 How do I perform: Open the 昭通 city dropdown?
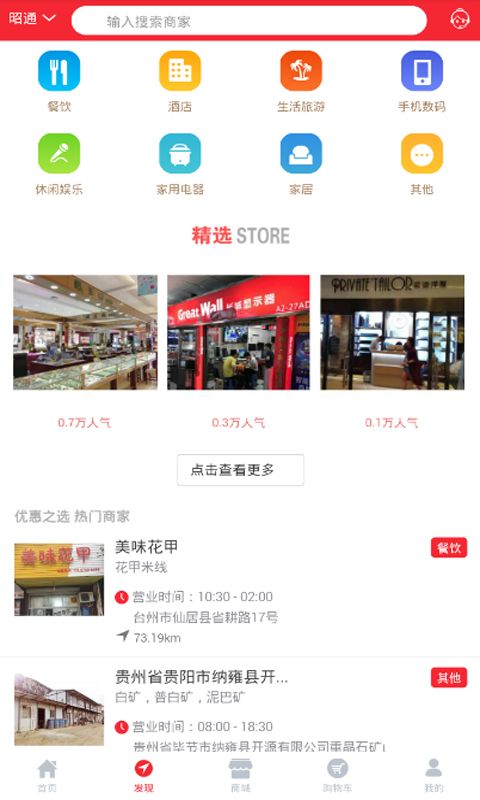(32, 19)
